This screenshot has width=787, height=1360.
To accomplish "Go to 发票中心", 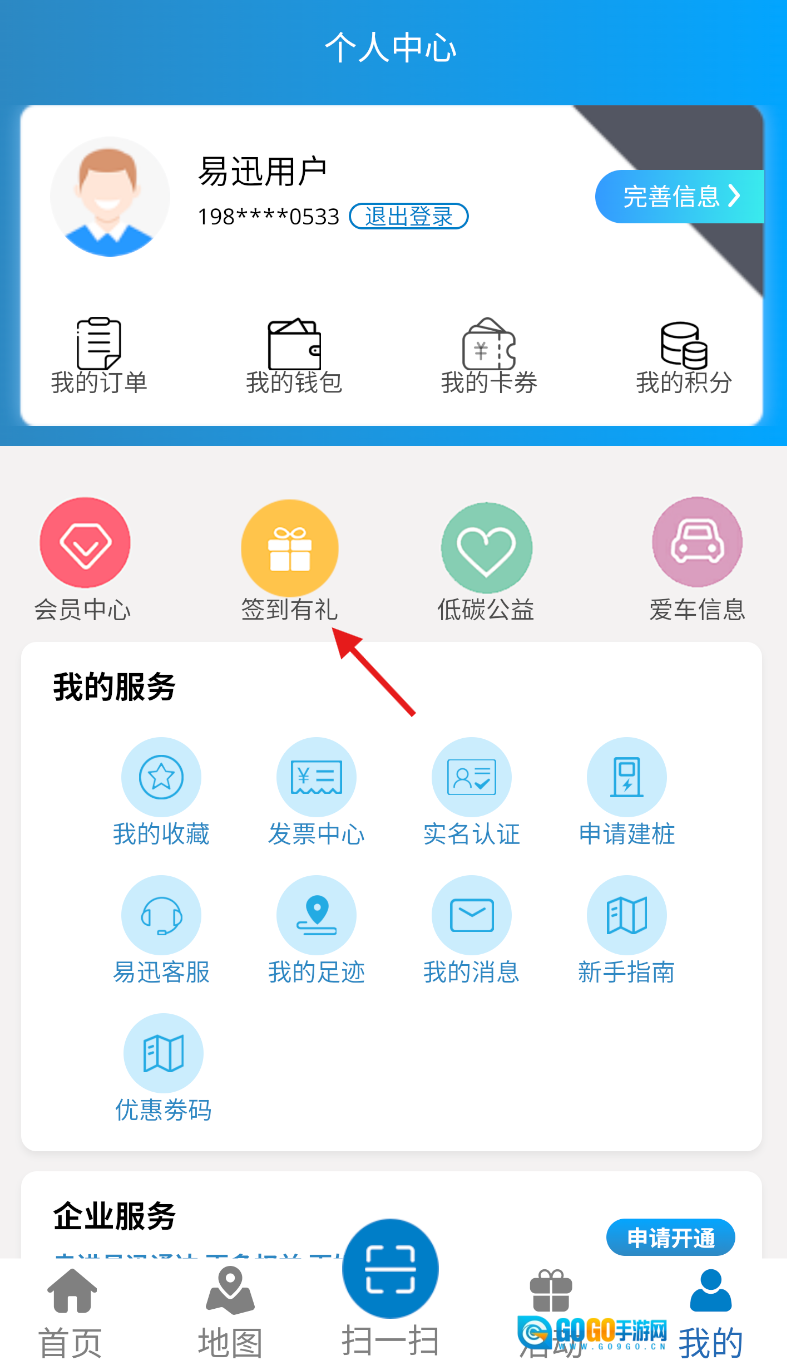I will 316,793.
